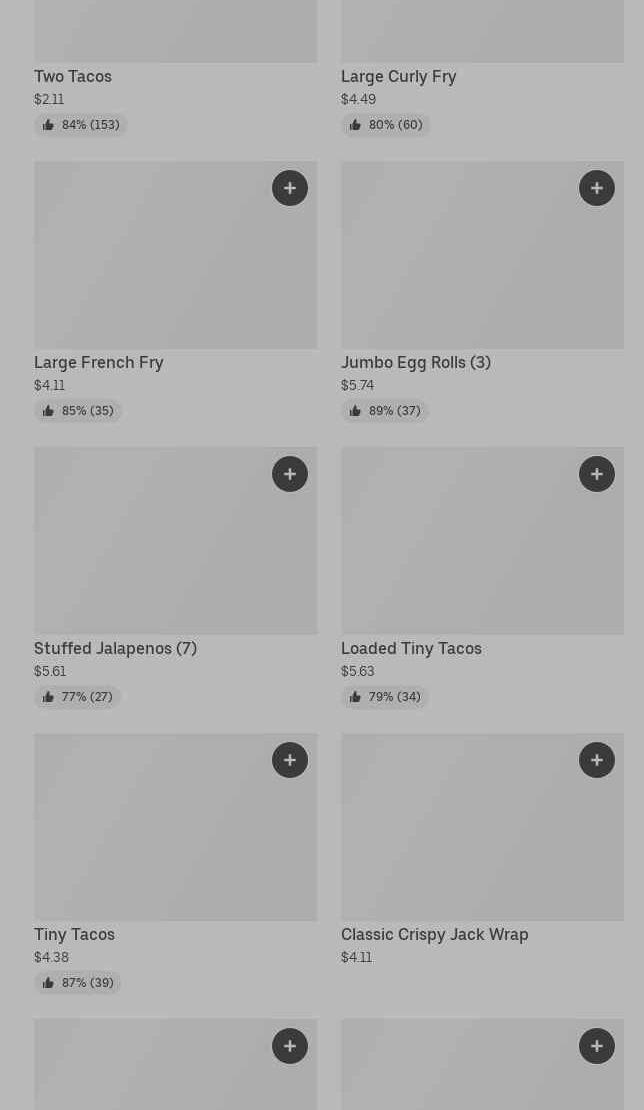
Task: View Large French Fry details
Action: pyautogui.click(x=99, y=362)
